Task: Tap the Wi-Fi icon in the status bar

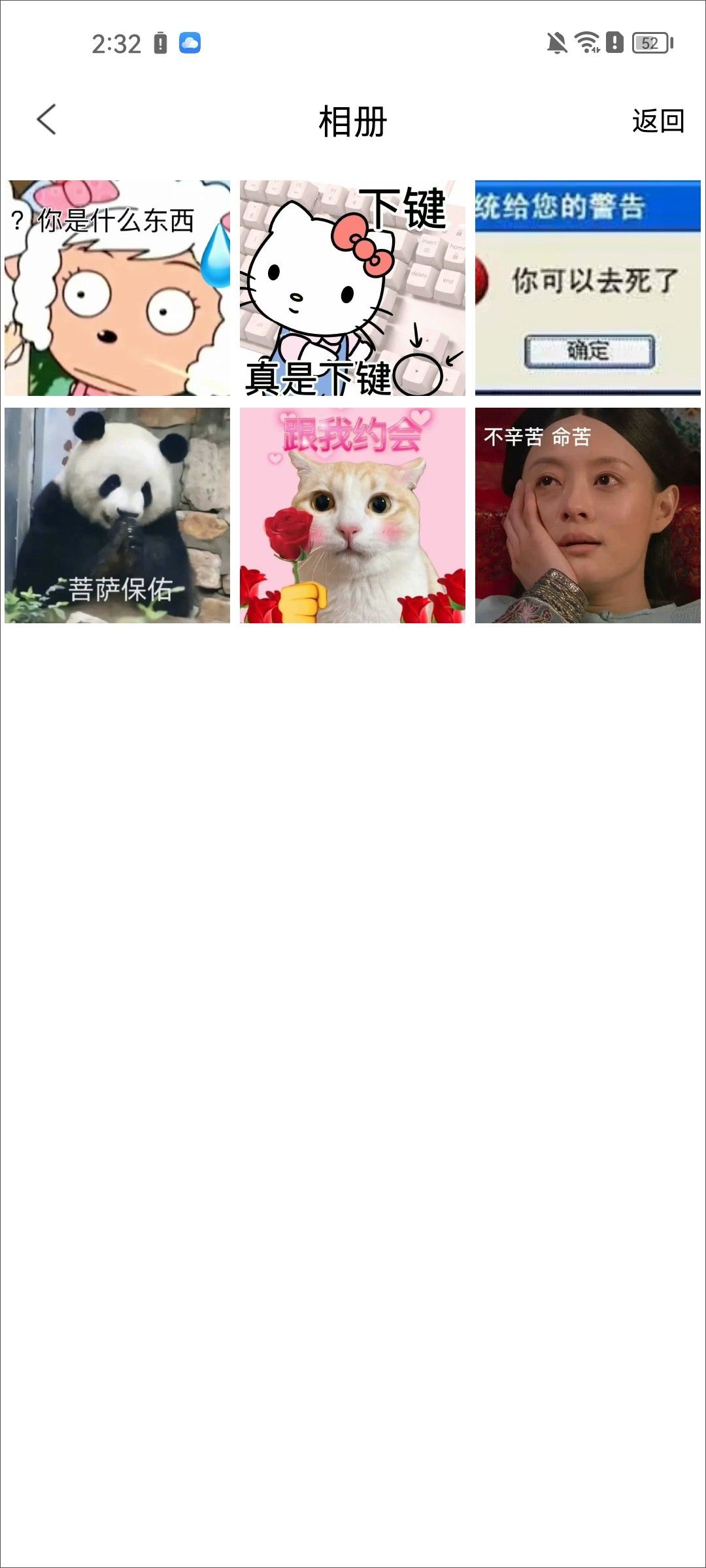Action: 584,42
